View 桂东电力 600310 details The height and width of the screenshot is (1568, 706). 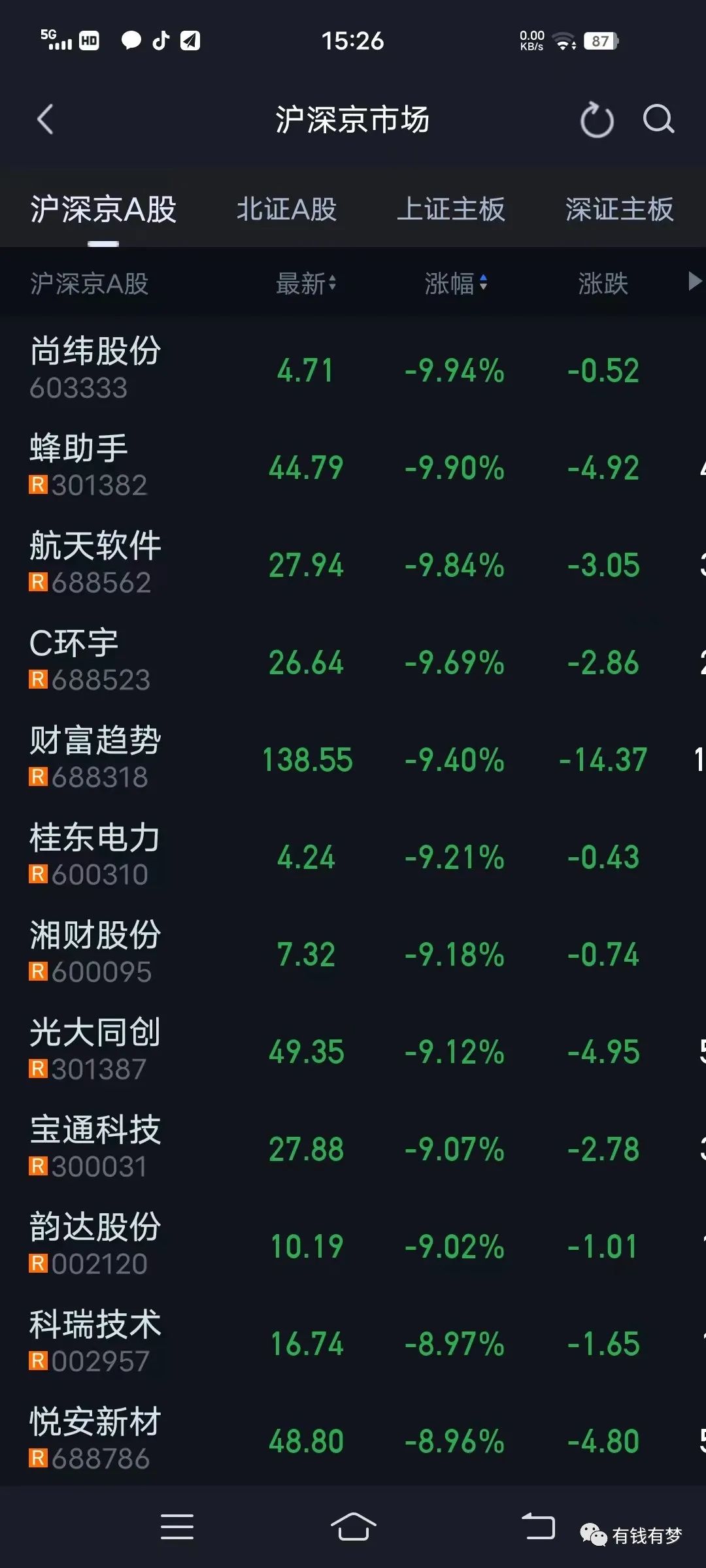coord(353,855)
